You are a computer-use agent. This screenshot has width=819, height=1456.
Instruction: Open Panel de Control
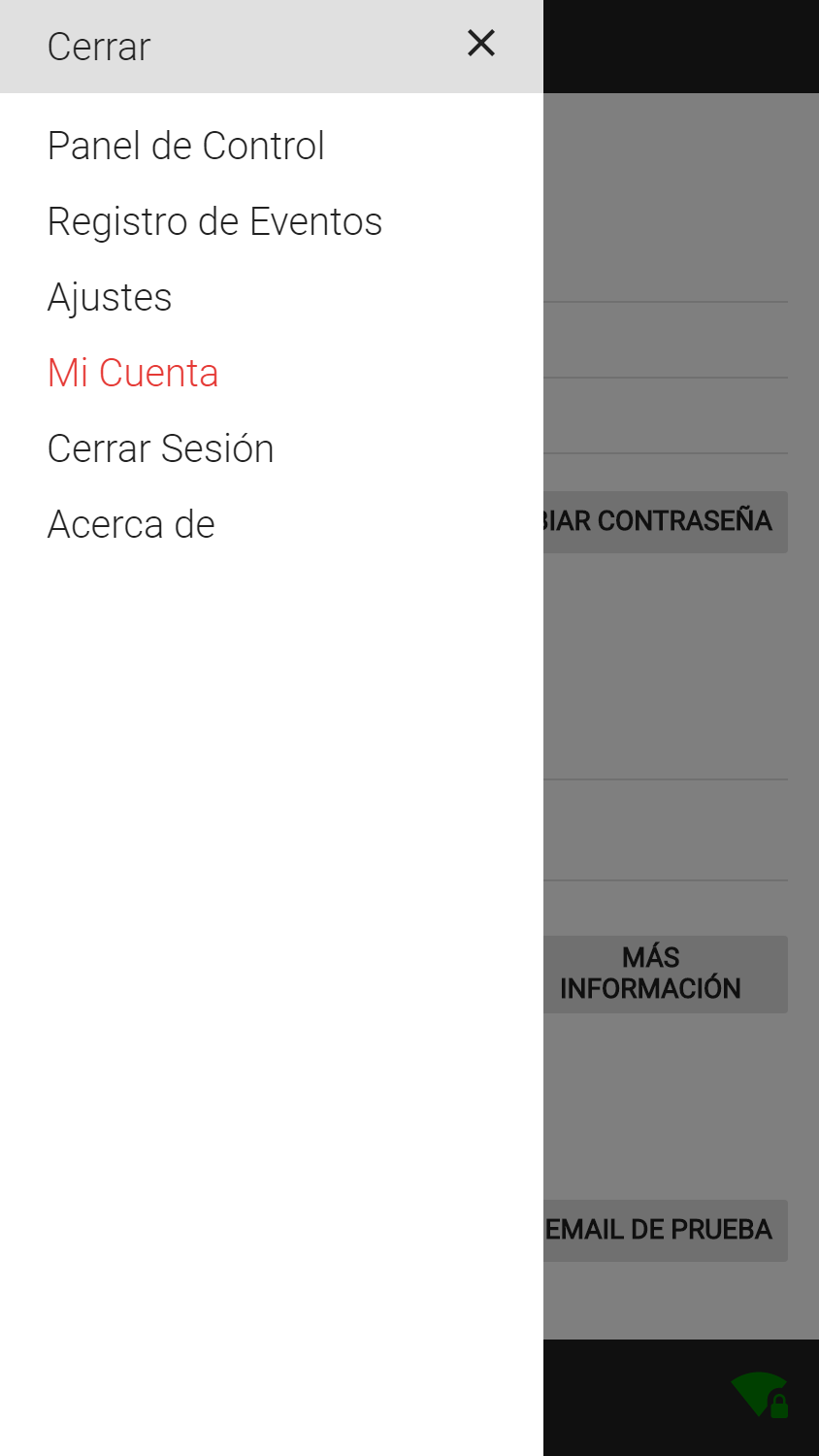point(185,146)
